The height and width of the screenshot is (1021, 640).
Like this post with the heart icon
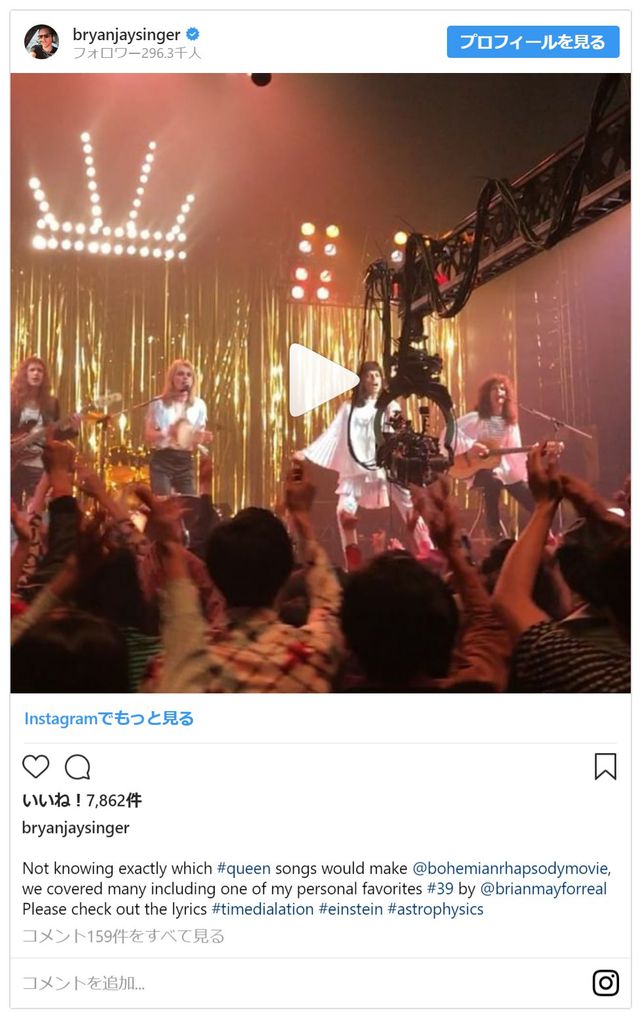pos(36,767)
